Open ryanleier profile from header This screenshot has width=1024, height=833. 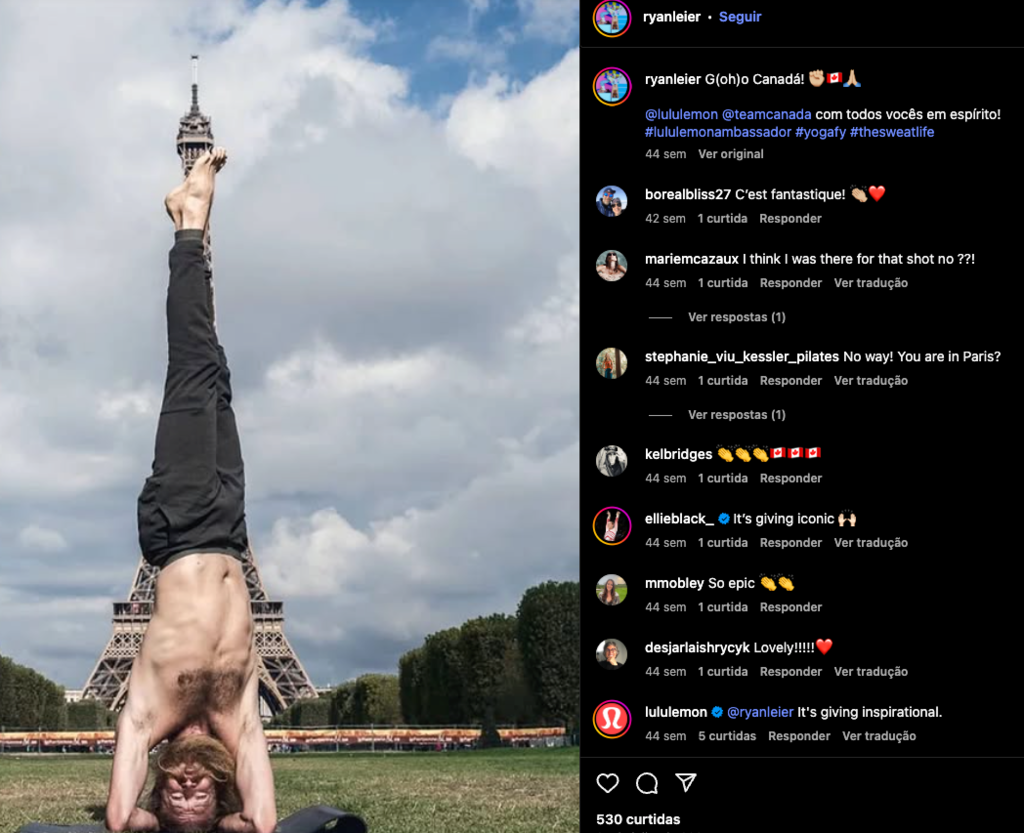point(672,17)
